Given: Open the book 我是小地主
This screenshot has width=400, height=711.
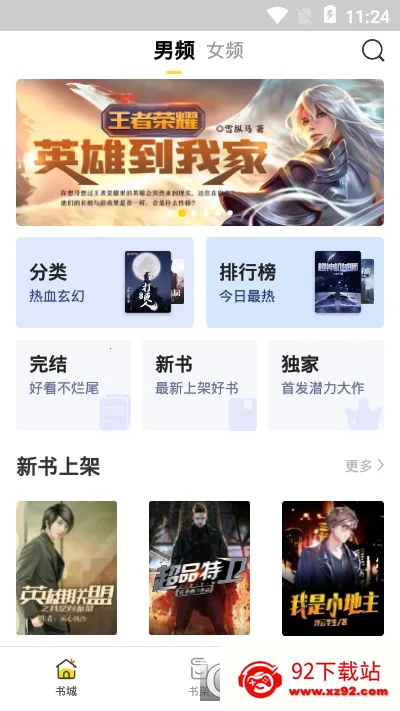Looking at the screenshot, I should [x=333, y=568].
